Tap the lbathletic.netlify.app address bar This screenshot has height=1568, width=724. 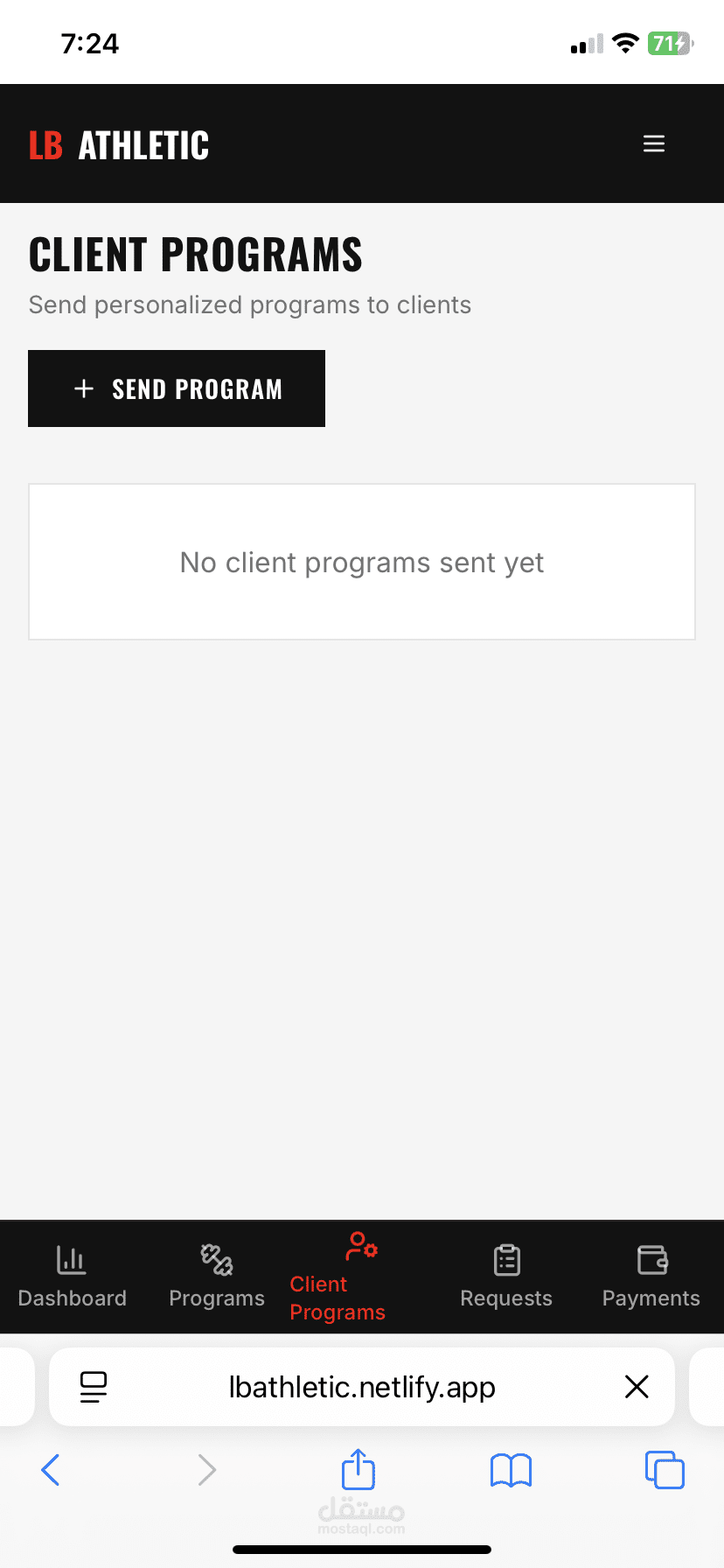point(362,1387)
